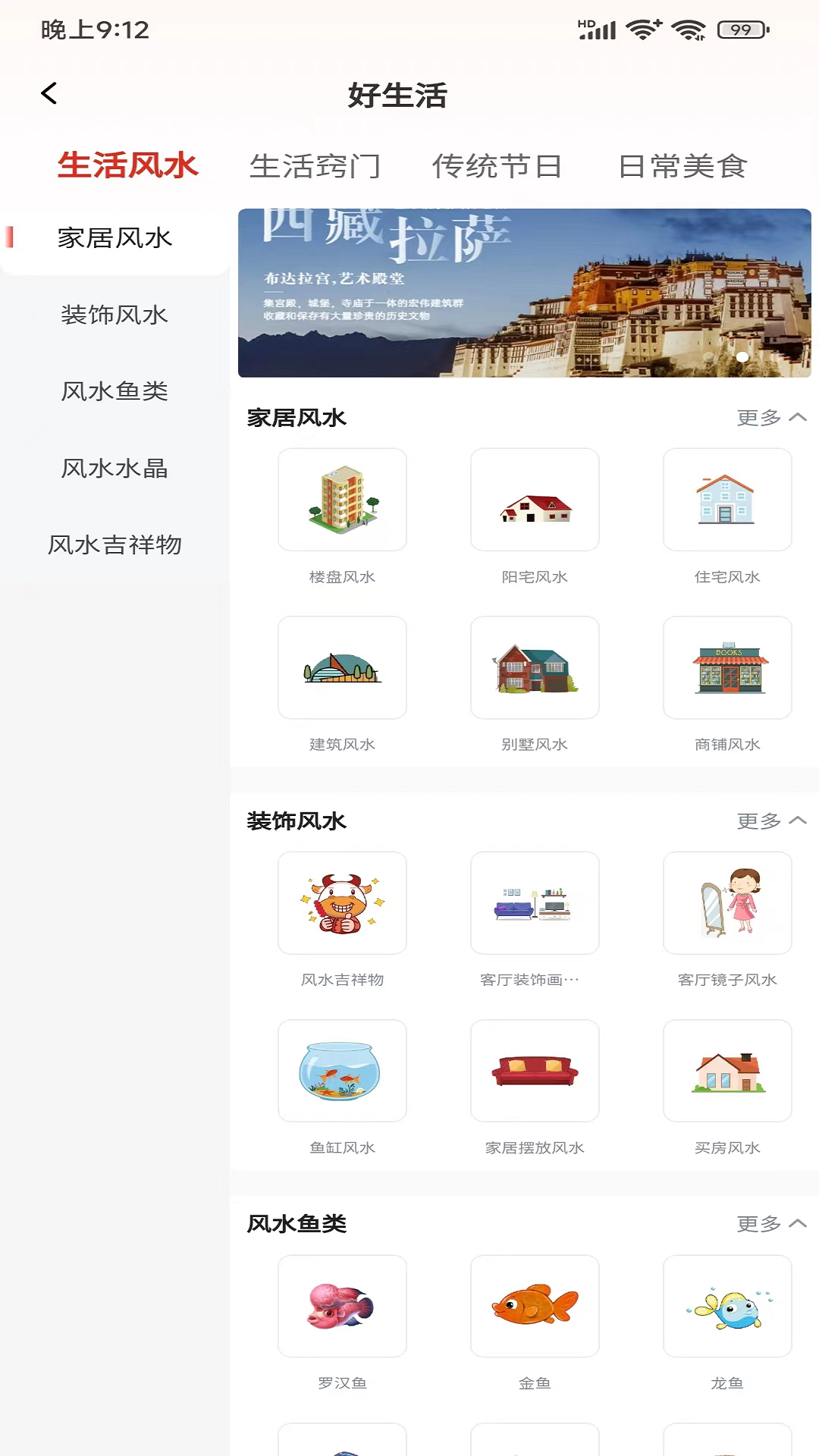The image size is (819, 1456).
Task: Expand 更多 for the 风水鱼类 section
Action: [x=770, y=1223]
